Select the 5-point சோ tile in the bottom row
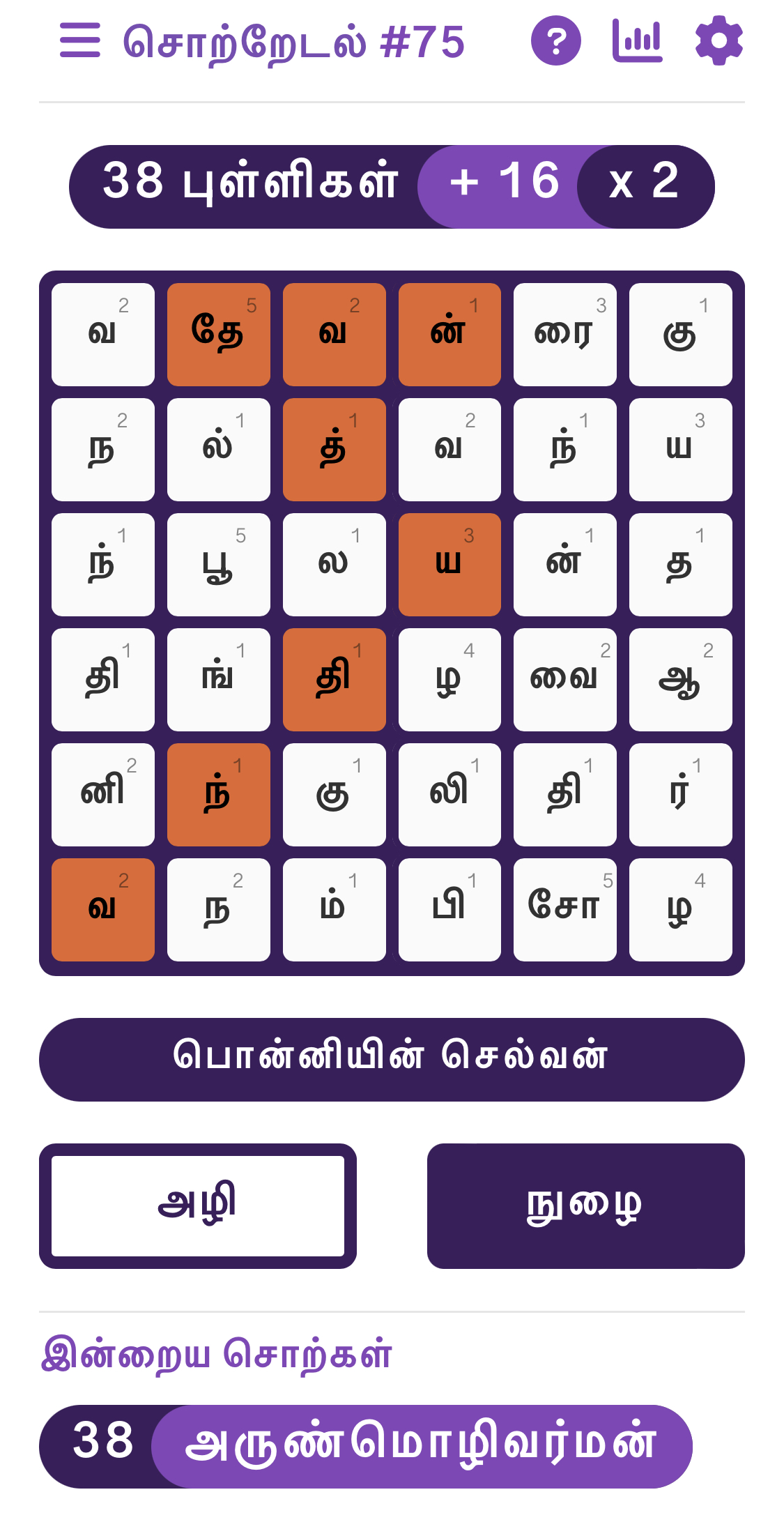The image size is (784, 1522). 565,910
